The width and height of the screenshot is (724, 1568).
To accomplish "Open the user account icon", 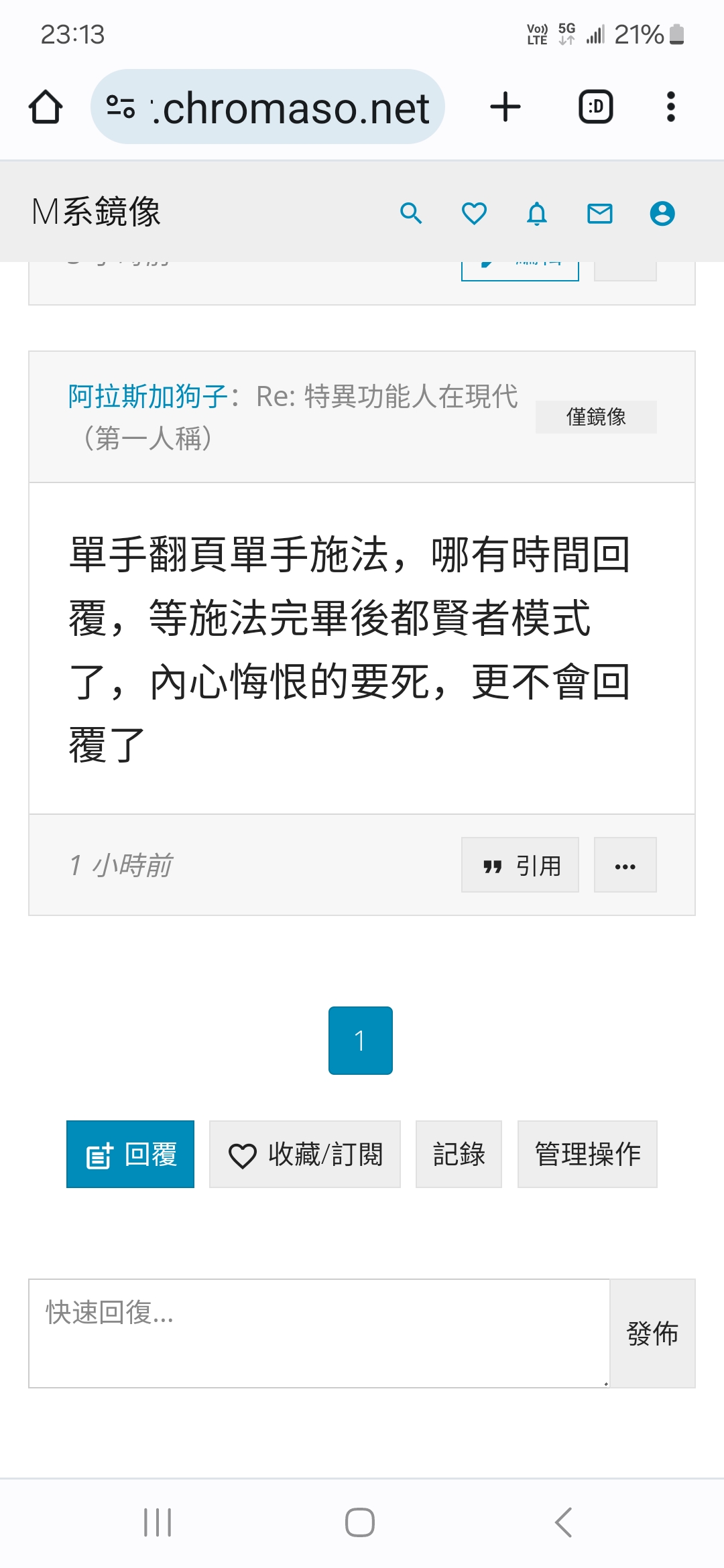I will (662, 213).
